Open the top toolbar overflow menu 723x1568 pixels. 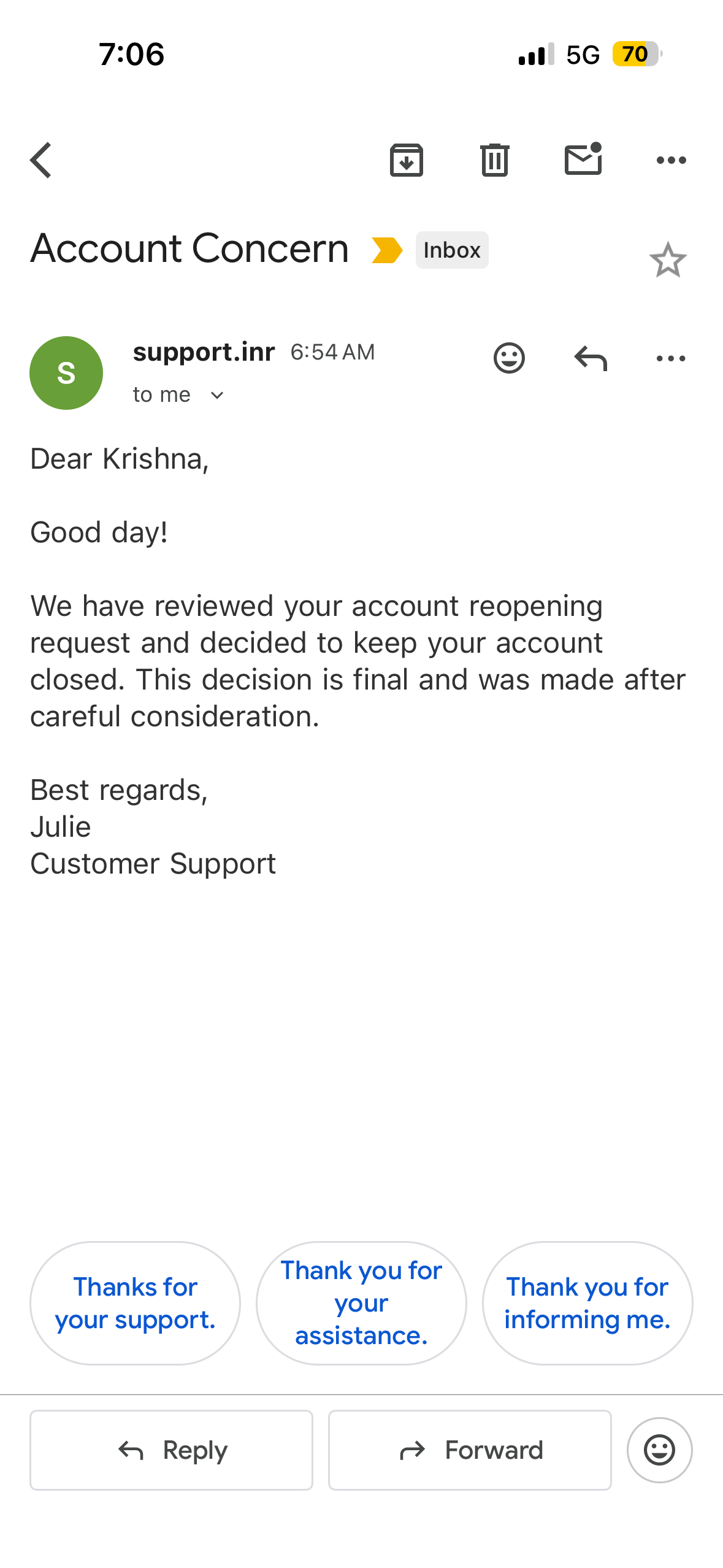coord(671,161)
